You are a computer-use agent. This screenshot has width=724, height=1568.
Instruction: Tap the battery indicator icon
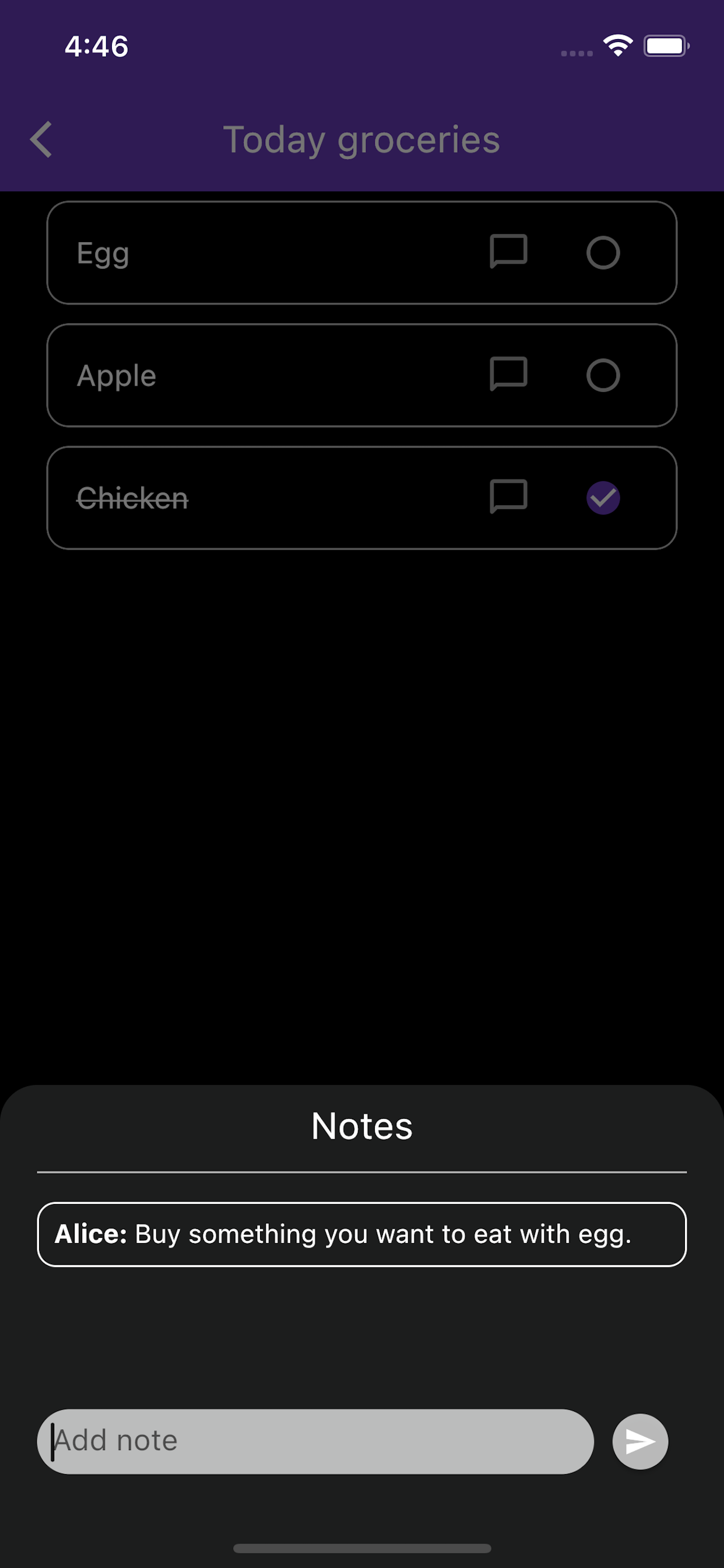(665, 45)
